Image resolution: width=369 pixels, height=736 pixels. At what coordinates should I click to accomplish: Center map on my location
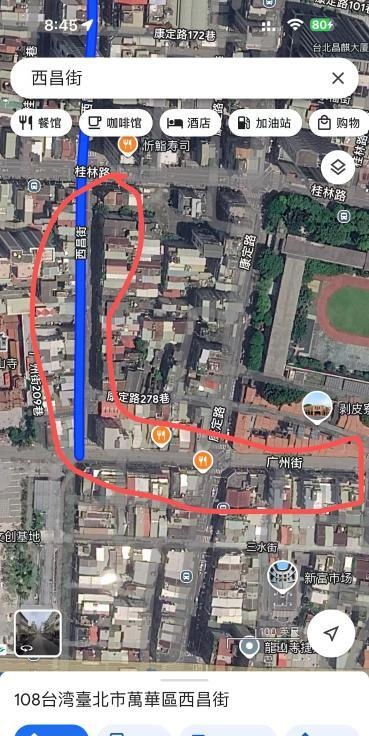point(331,634)
